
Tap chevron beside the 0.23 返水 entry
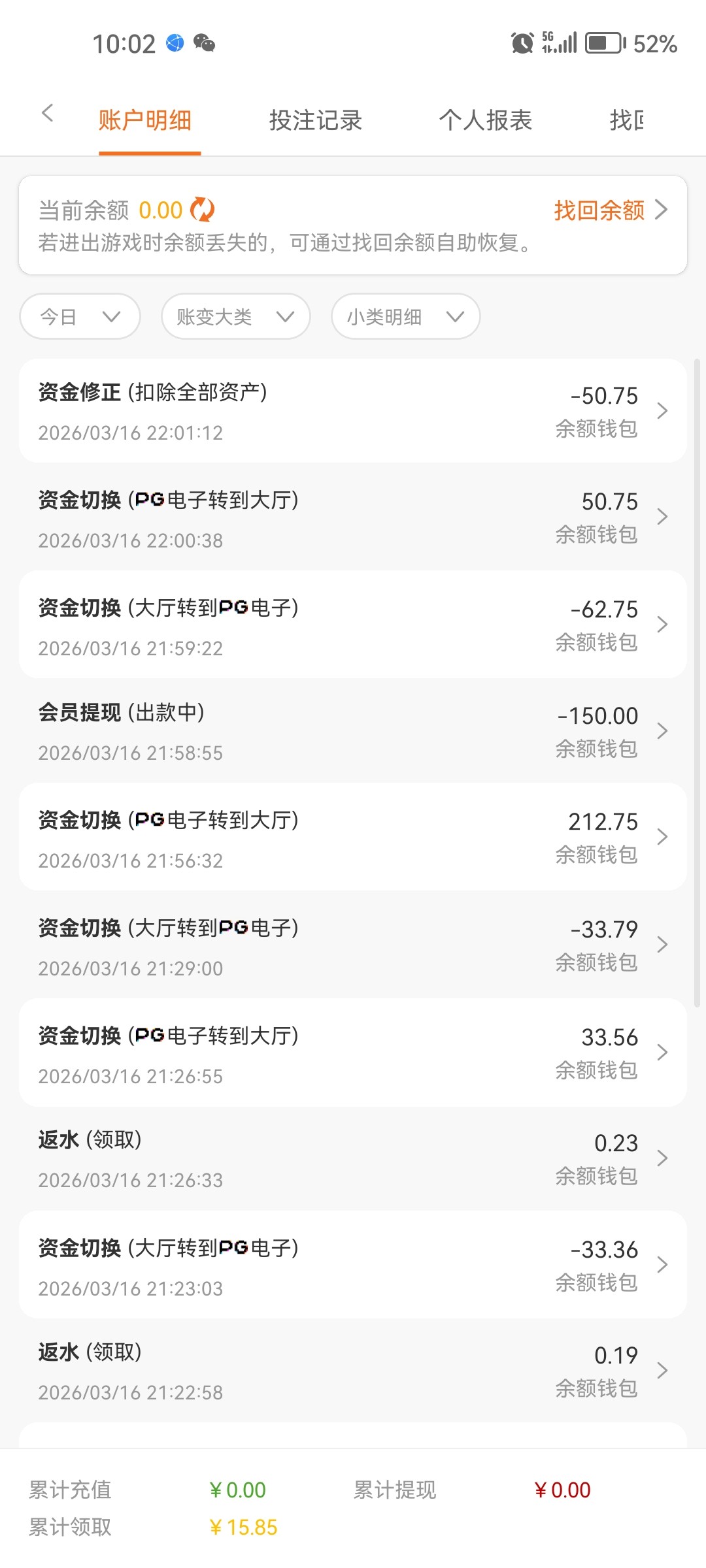click(x=663, y=1158)
